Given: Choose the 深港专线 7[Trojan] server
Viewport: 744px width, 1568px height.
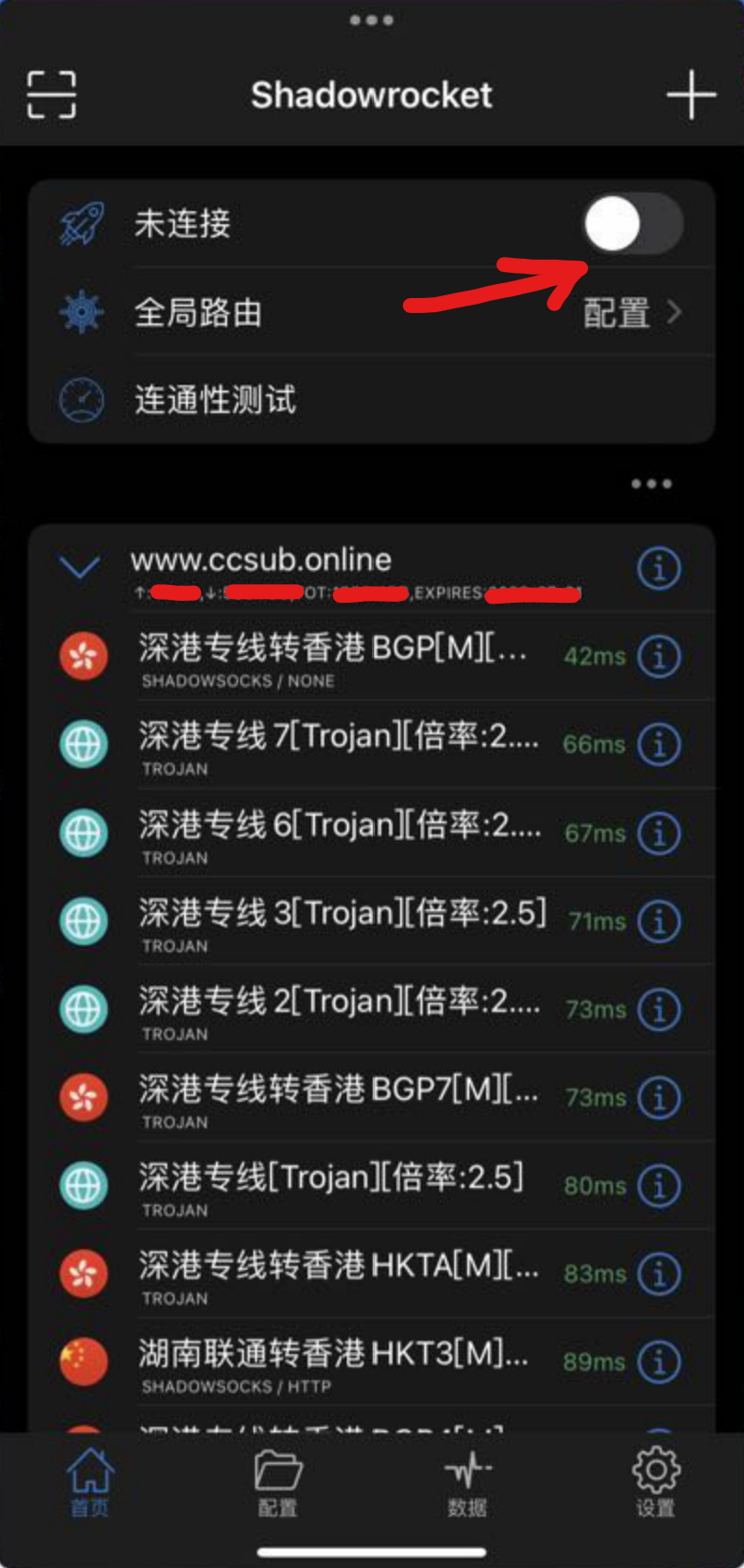Looking at the screenshot, I should (x=336, y=745).
